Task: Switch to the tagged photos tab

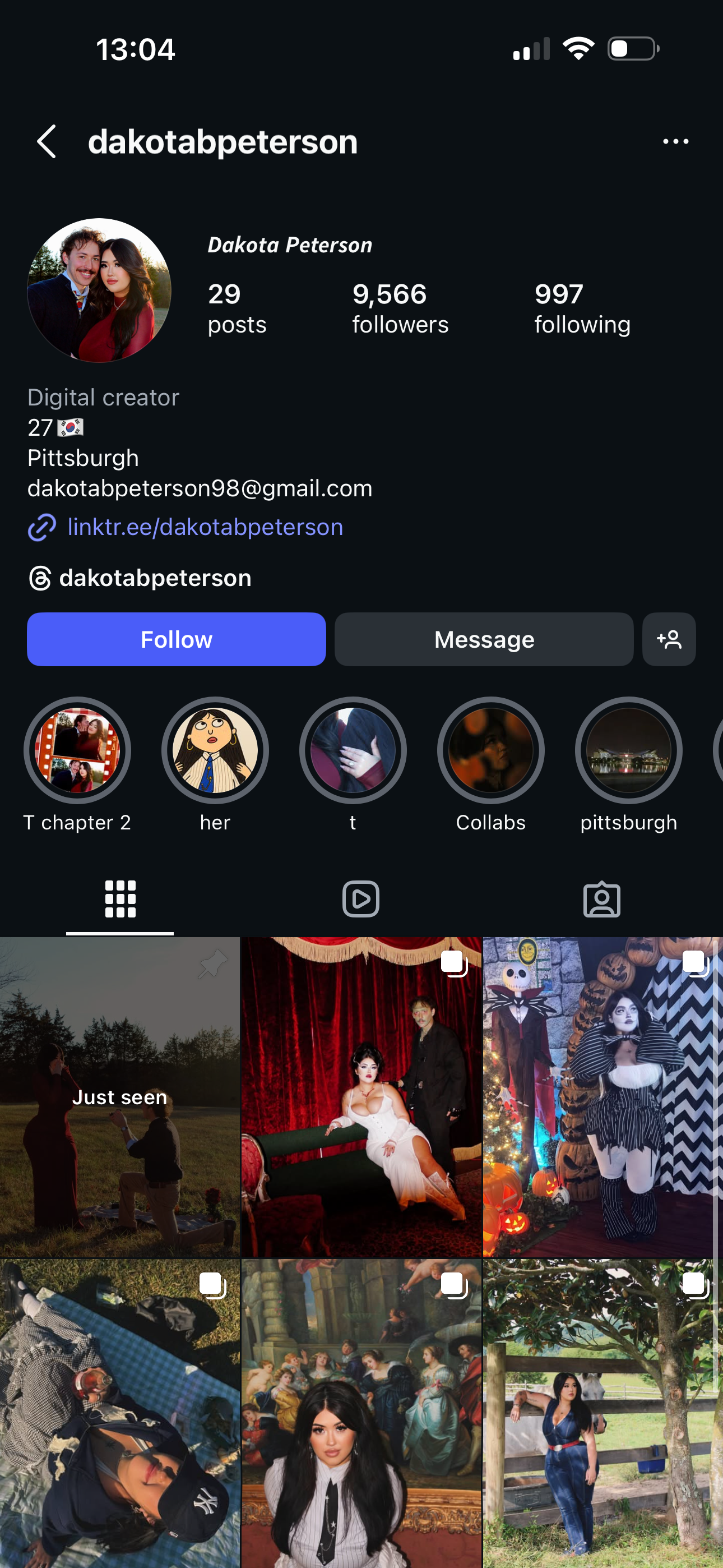Action: (x=602, y=899)
